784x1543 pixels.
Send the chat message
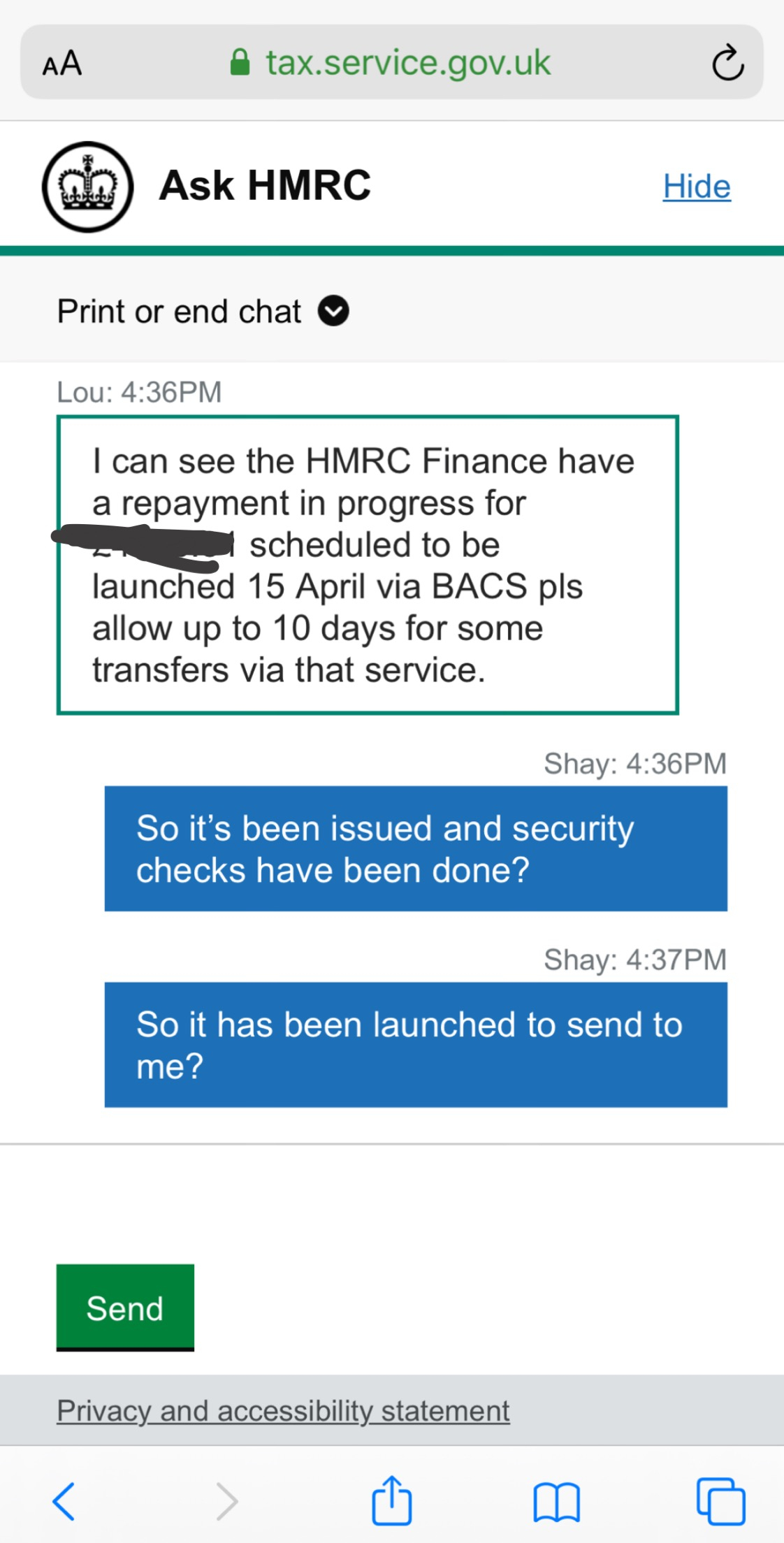tap(125, 1307)
